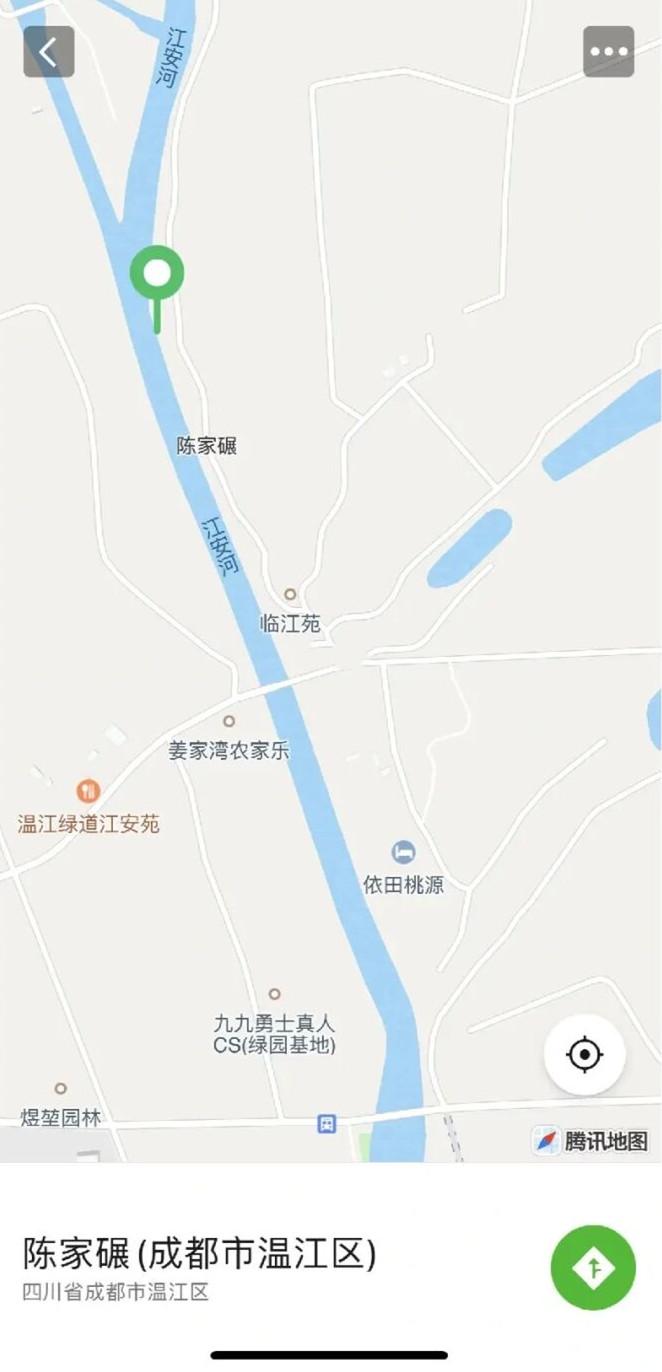Select the 依田桃源 hotel marker

(x=403, y=853)
